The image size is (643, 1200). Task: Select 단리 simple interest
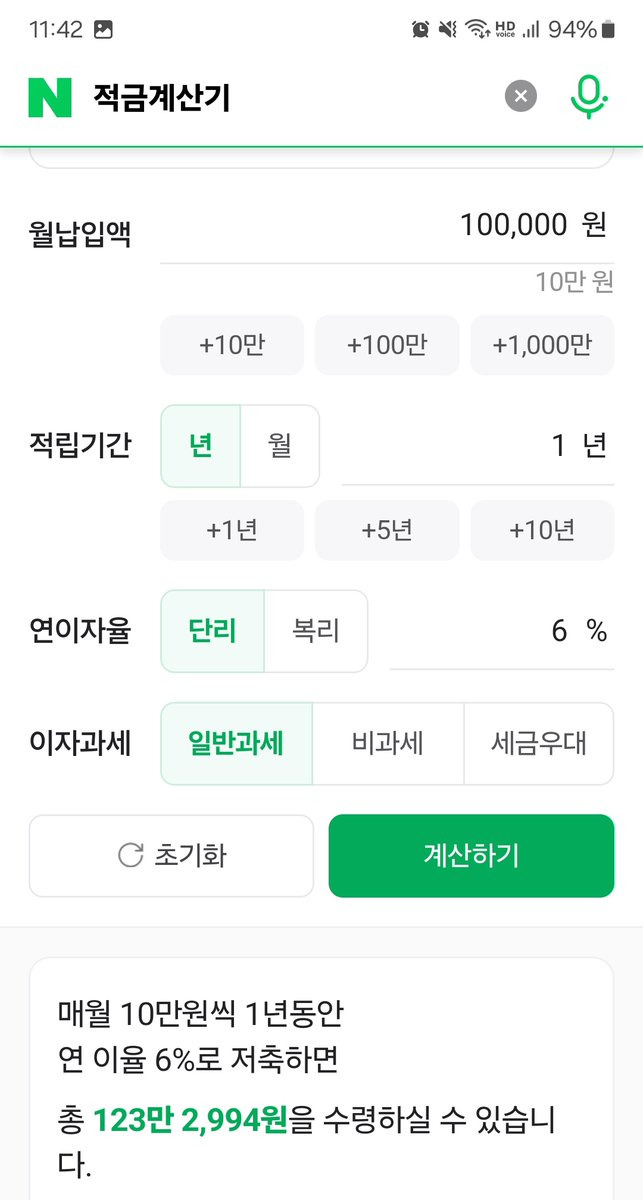click(x=213, y=631)
